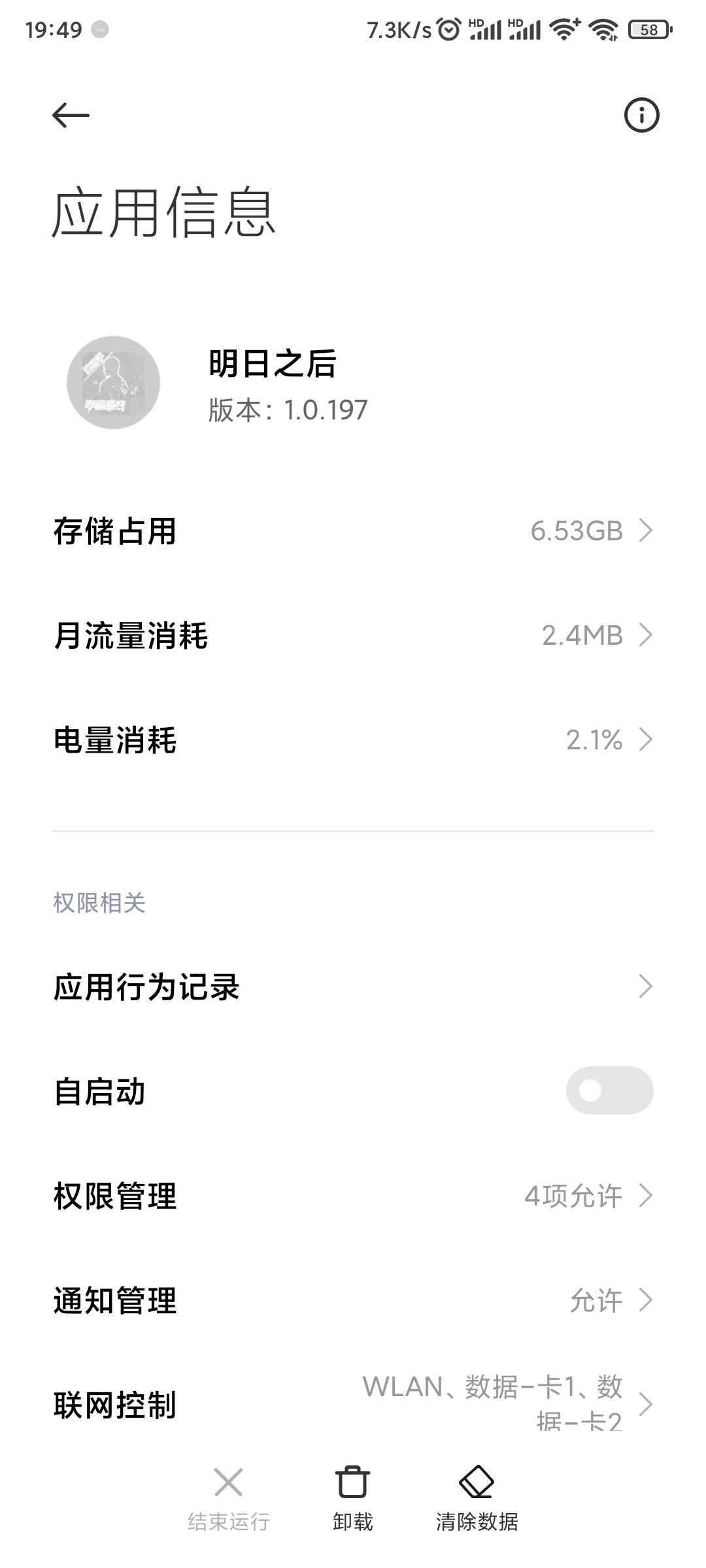Open 通知管理 notification settings
This screenshot has height=1568, width=706.
pos(353,1300)
